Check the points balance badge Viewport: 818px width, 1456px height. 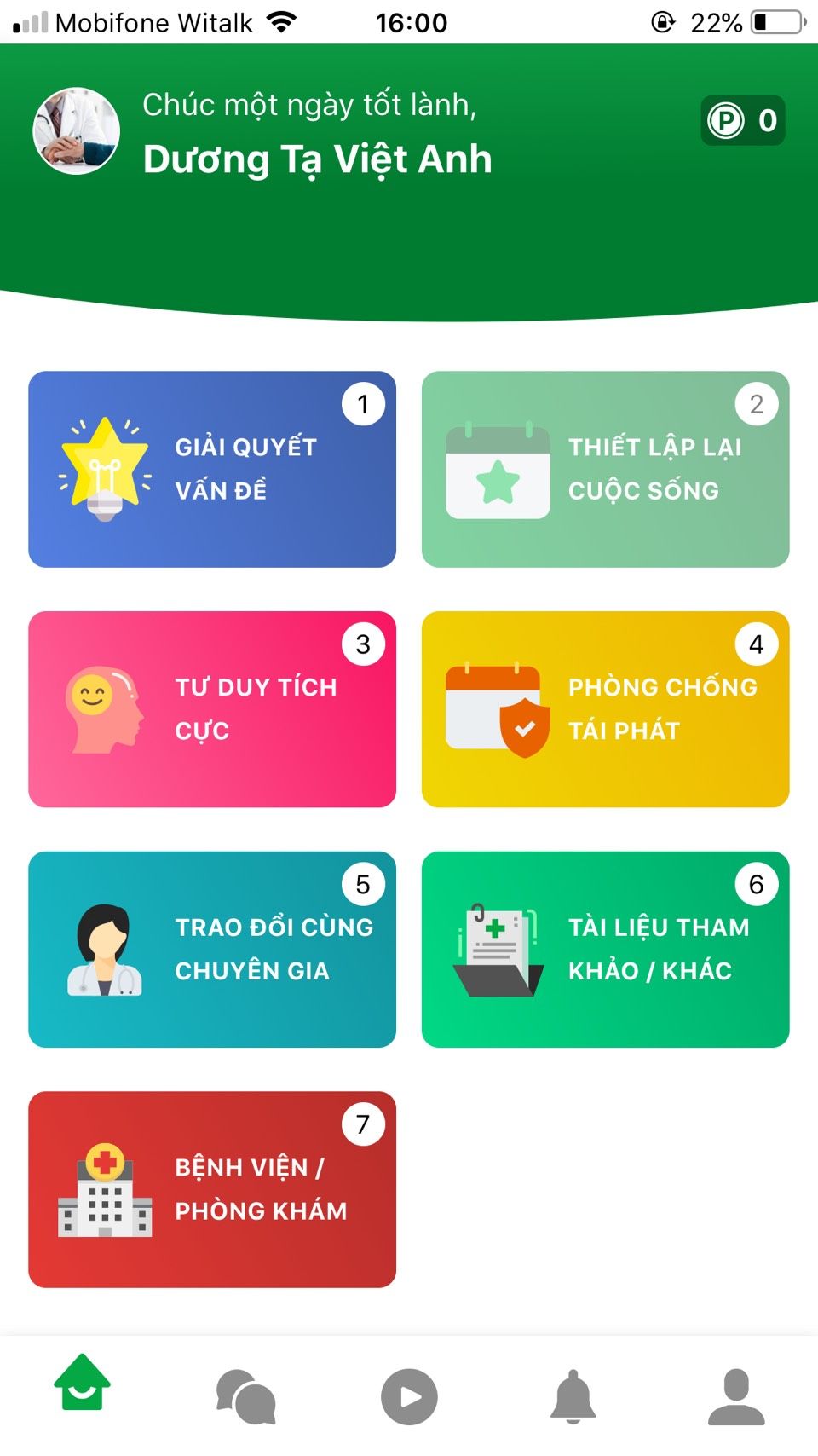[742, 121]
